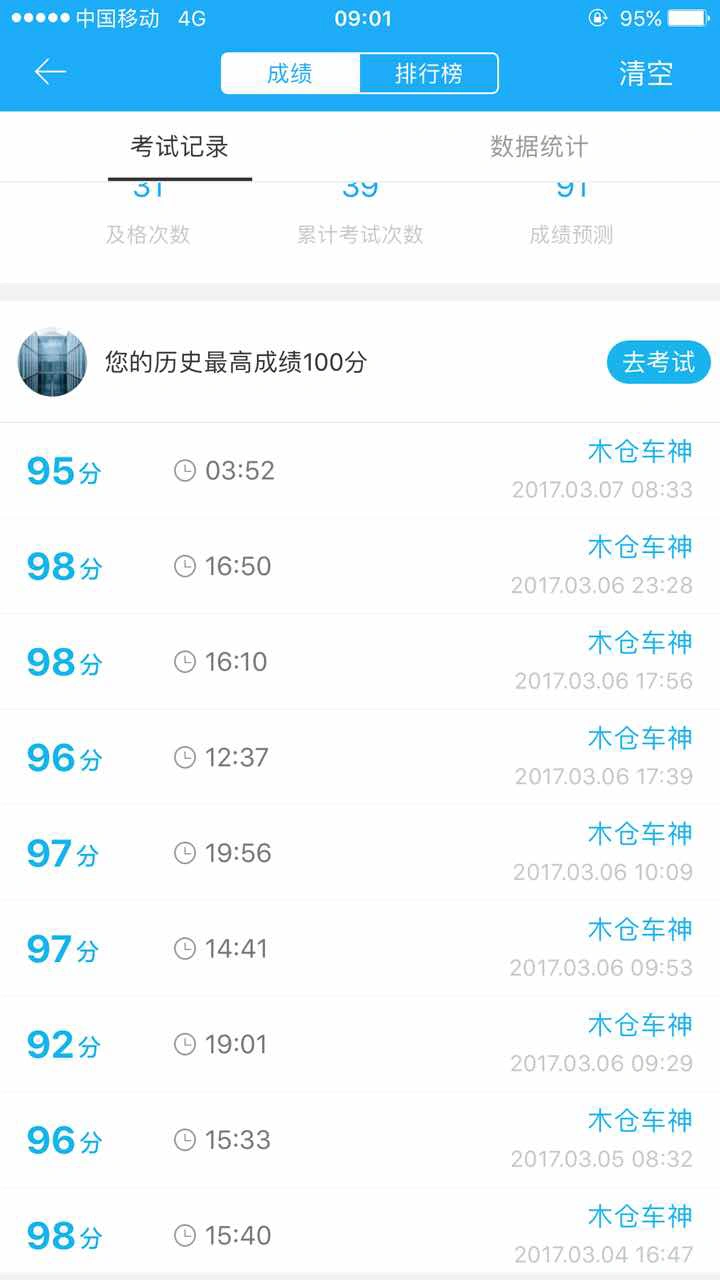Open the 96分 record with time 12:37
720x1280 pixels.
[360, 757]
